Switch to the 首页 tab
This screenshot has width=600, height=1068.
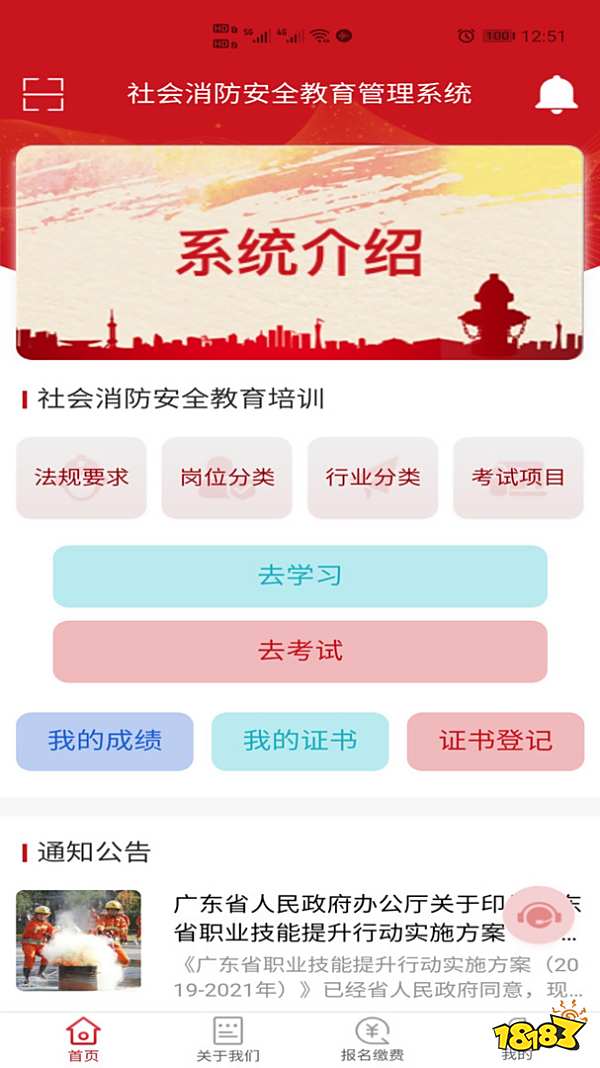83,1040
